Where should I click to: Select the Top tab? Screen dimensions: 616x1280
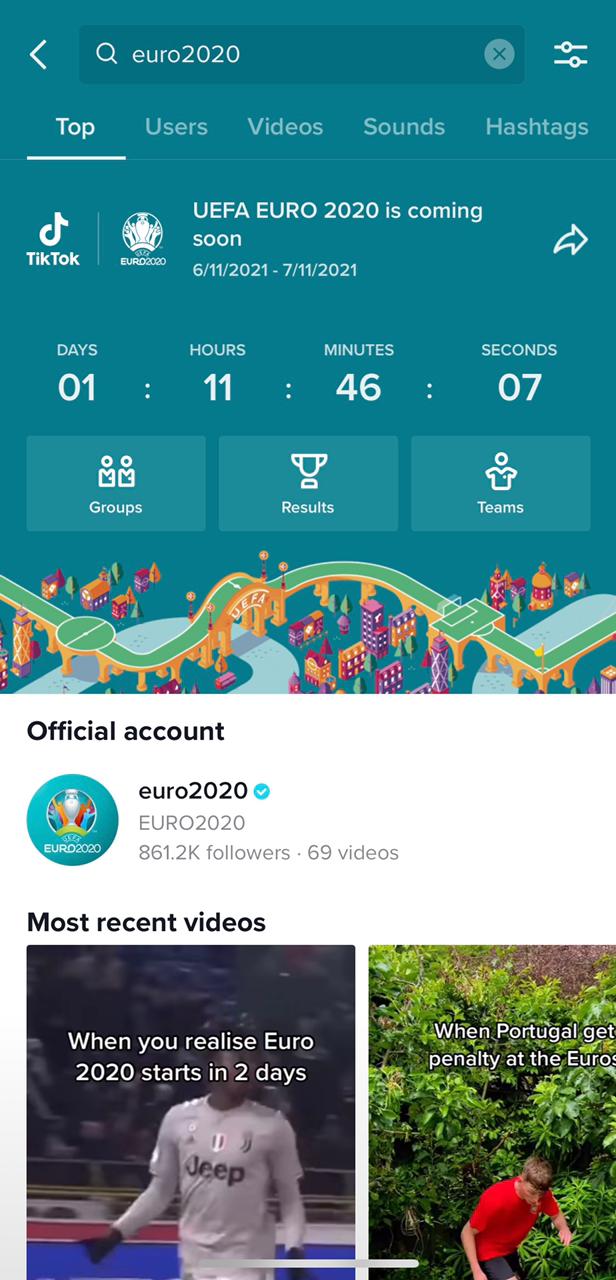pos(75,127)
